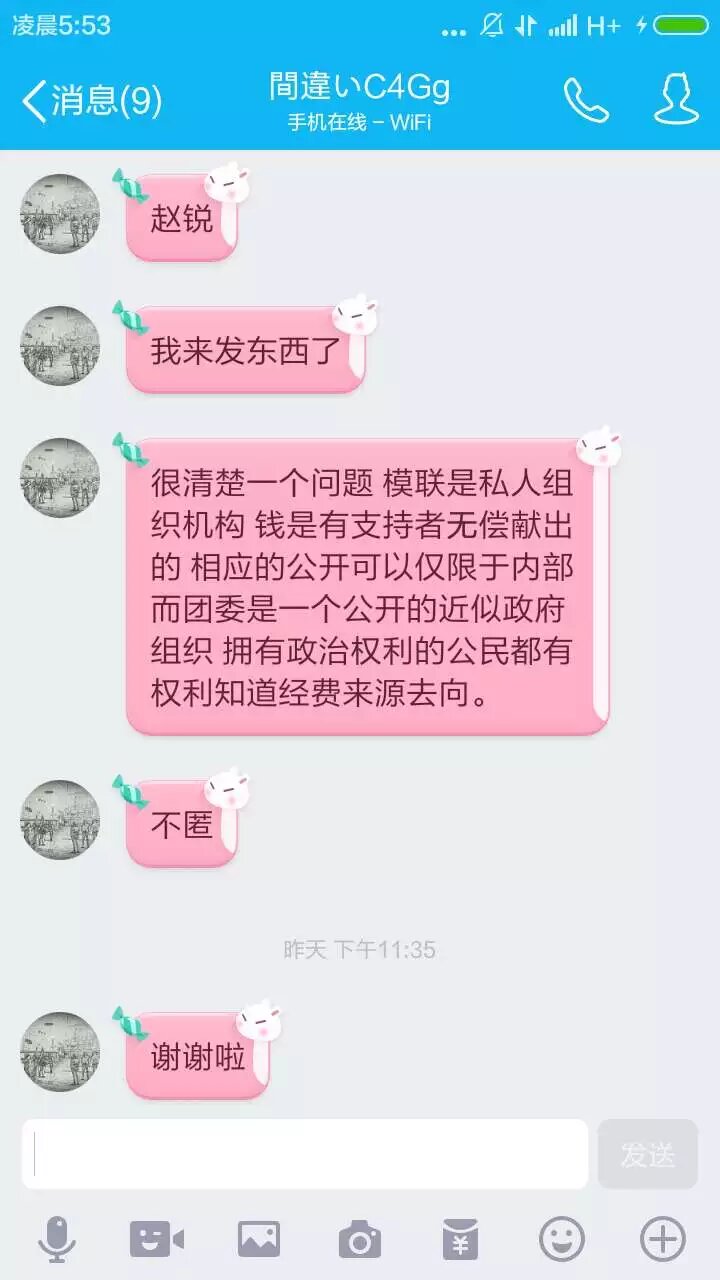Open the contact profile icon

[x=676, y=99]
